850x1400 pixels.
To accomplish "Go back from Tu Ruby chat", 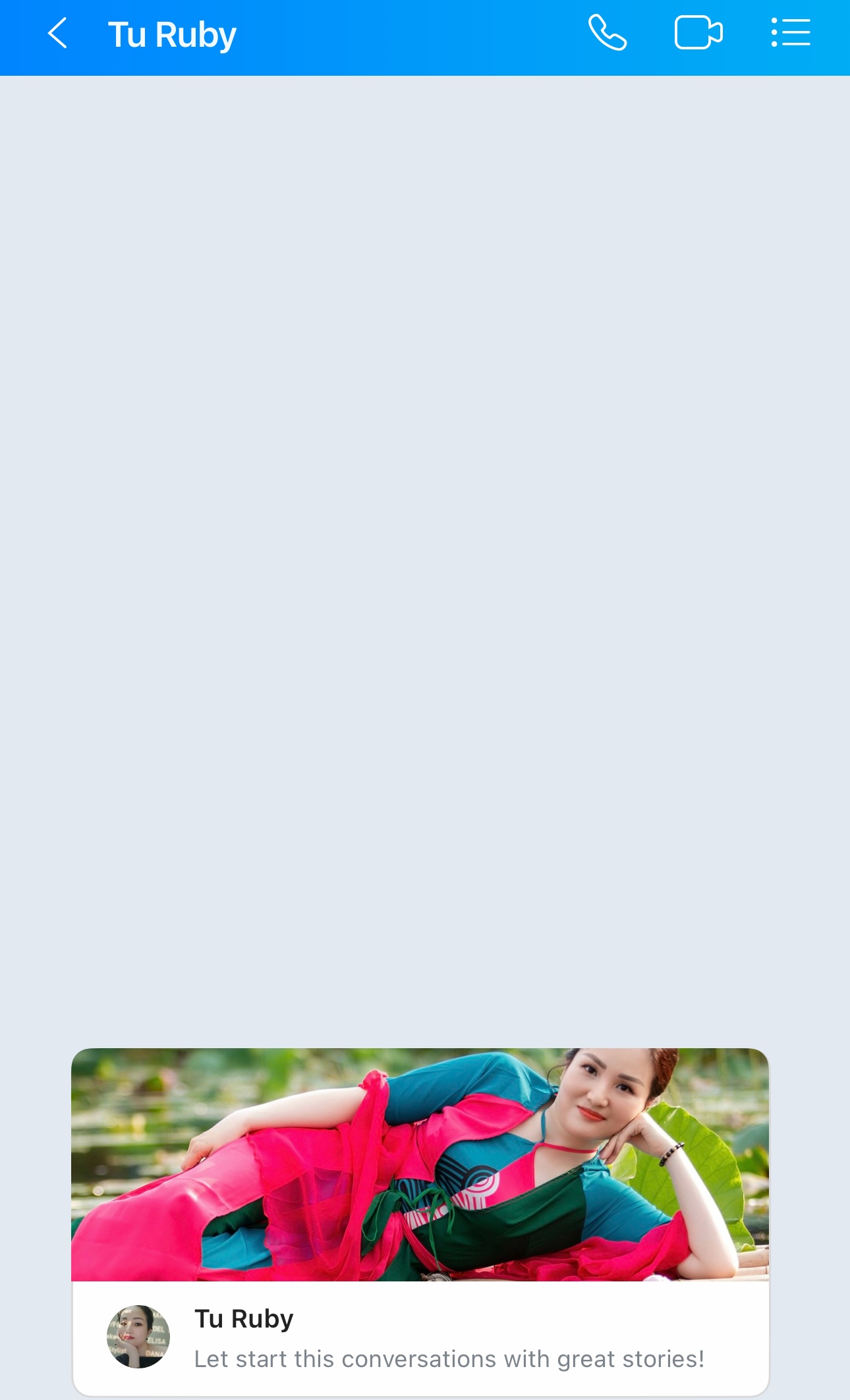I will tap(58, 34).
